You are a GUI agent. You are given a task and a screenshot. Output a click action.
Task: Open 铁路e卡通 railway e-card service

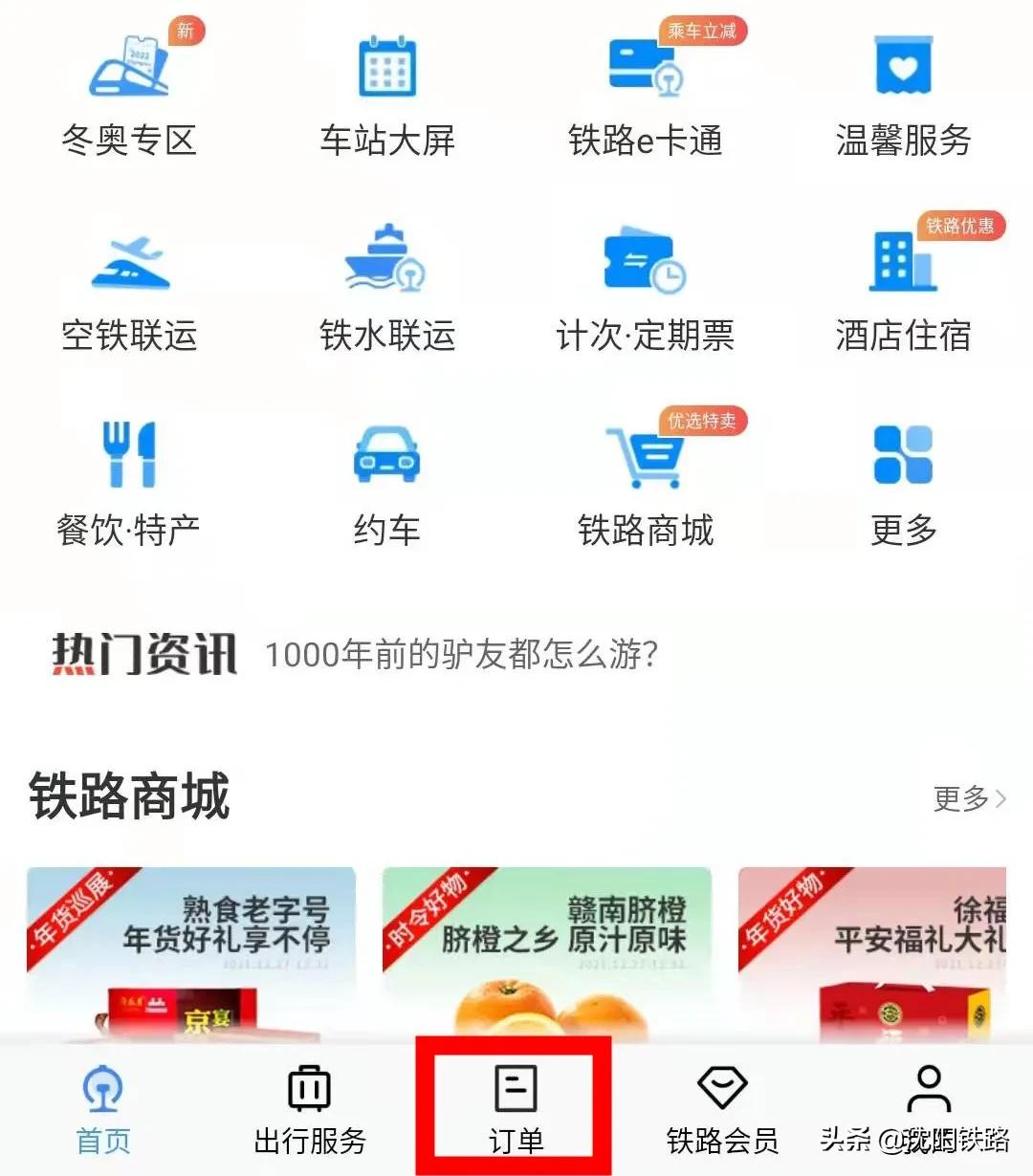(646, 91)
